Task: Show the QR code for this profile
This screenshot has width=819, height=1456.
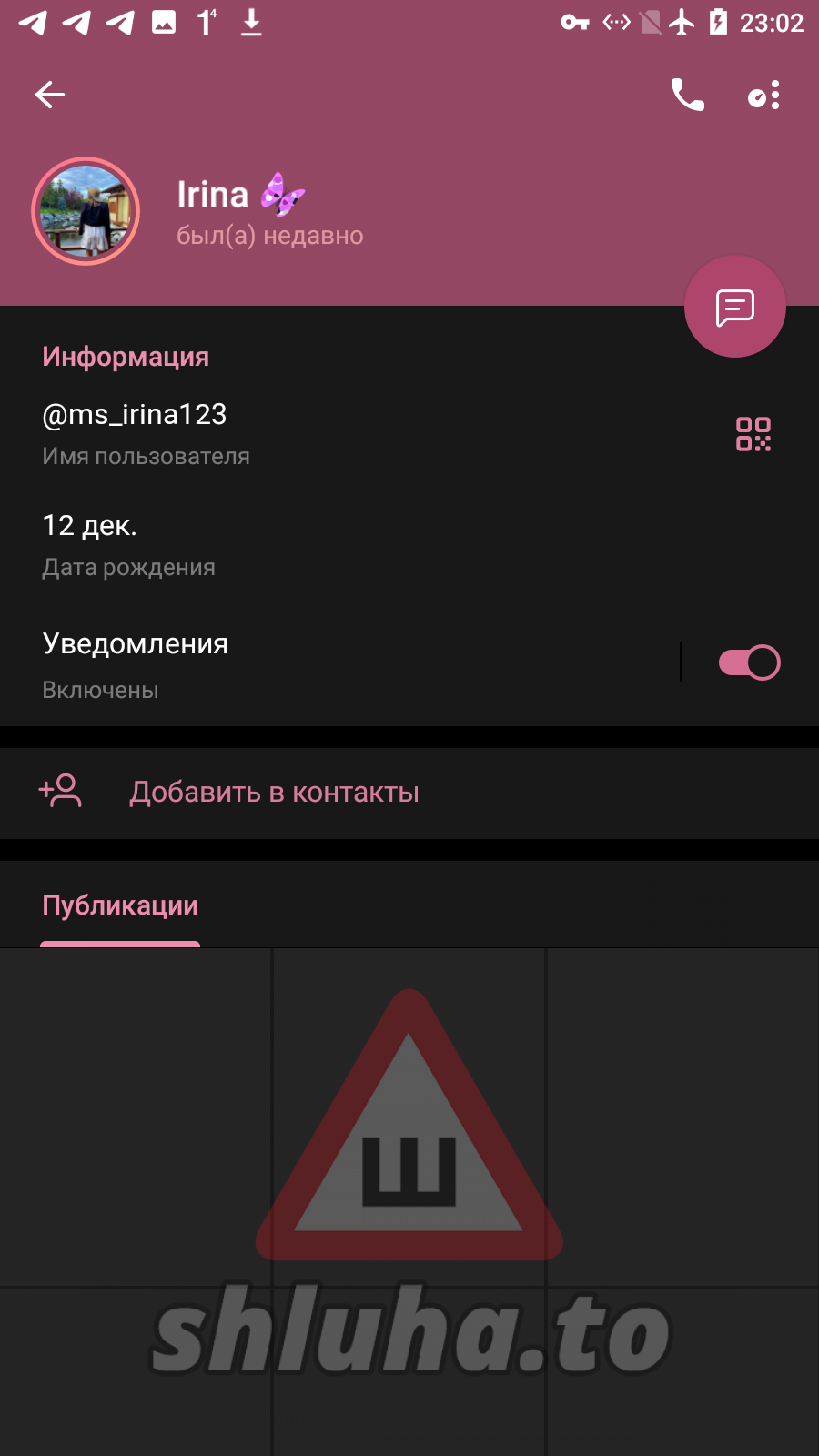Action: tap(753, 434)
